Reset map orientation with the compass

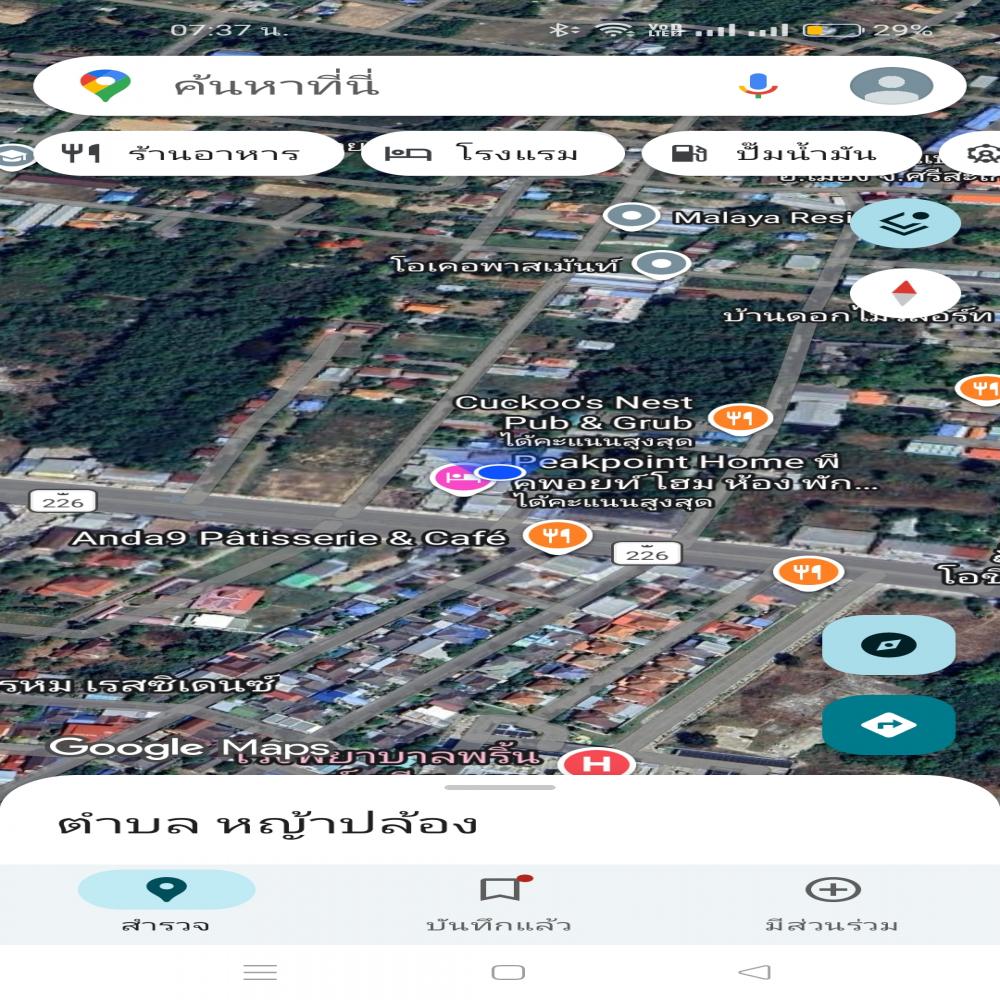click(904, 294)
